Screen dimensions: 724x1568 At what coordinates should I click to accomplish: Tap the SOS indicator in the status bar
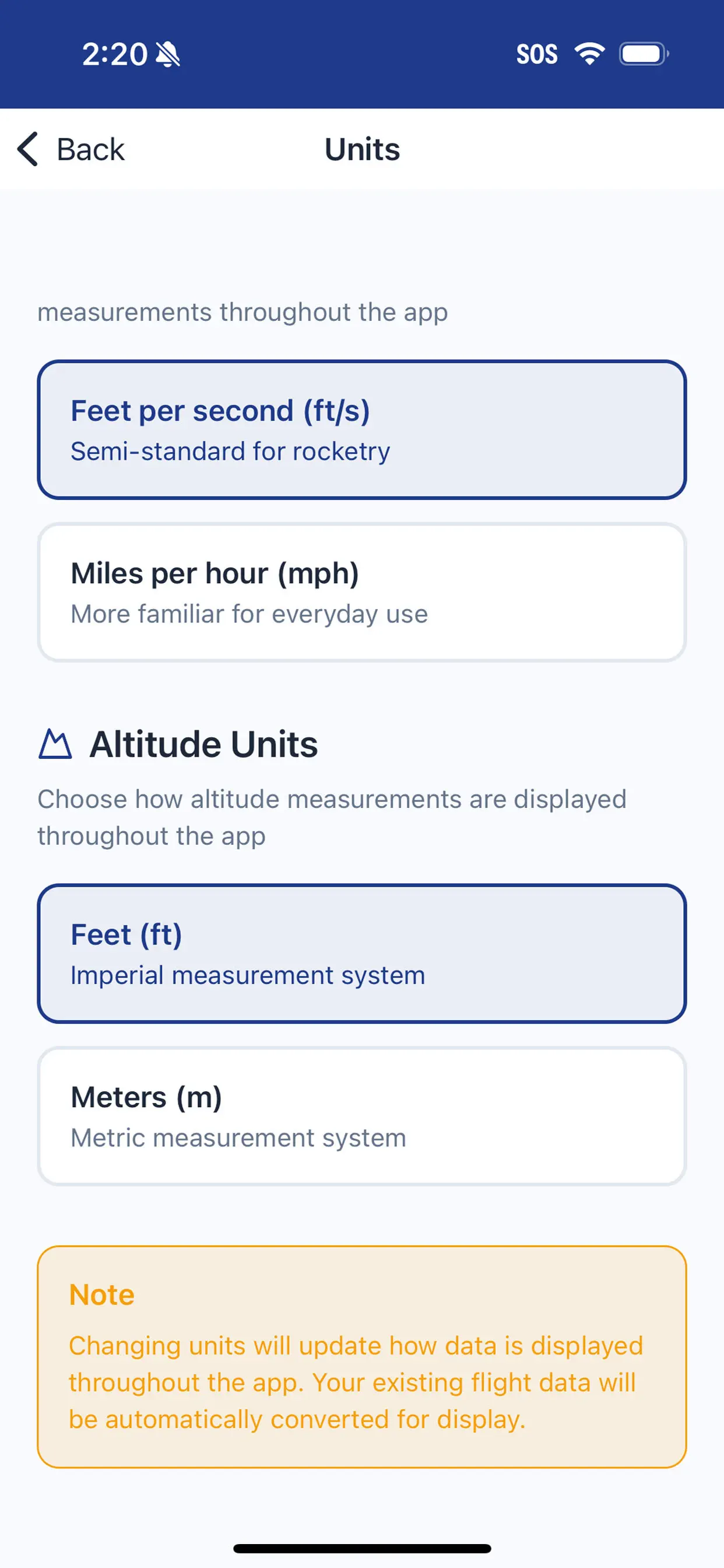[x=538, y=54]
